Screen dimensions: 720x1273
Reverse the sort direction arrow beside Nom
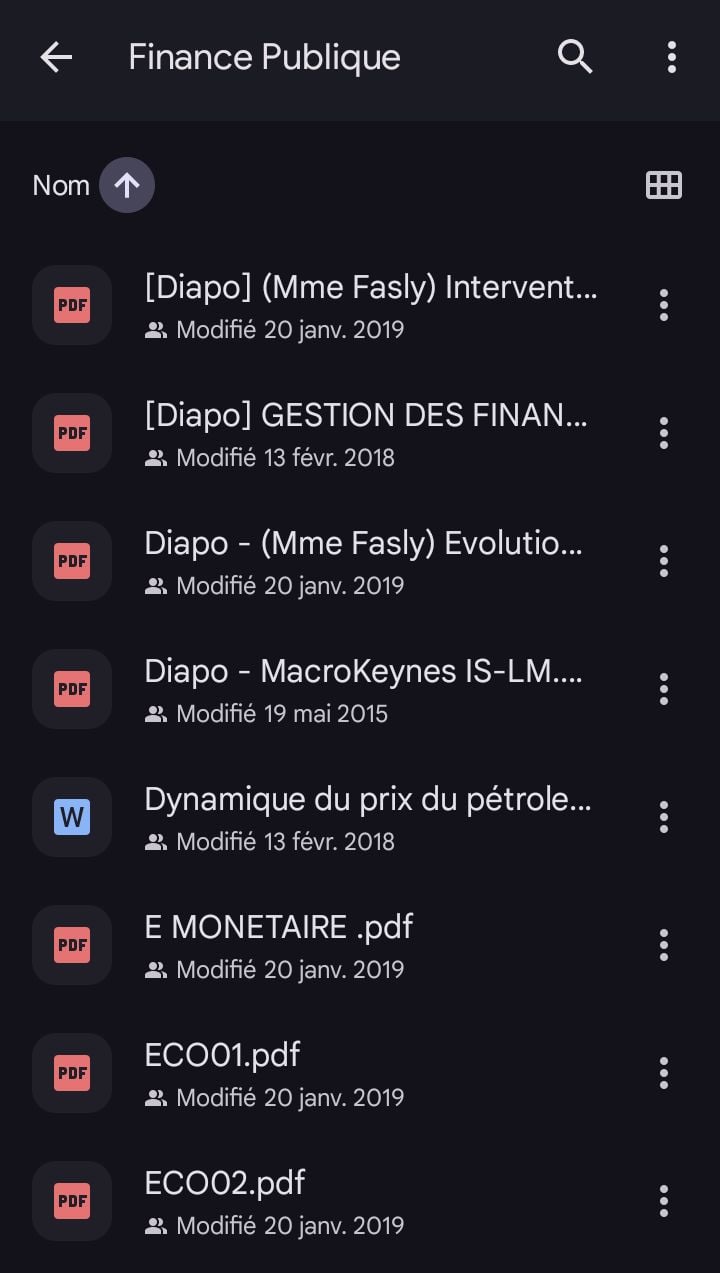126,185
